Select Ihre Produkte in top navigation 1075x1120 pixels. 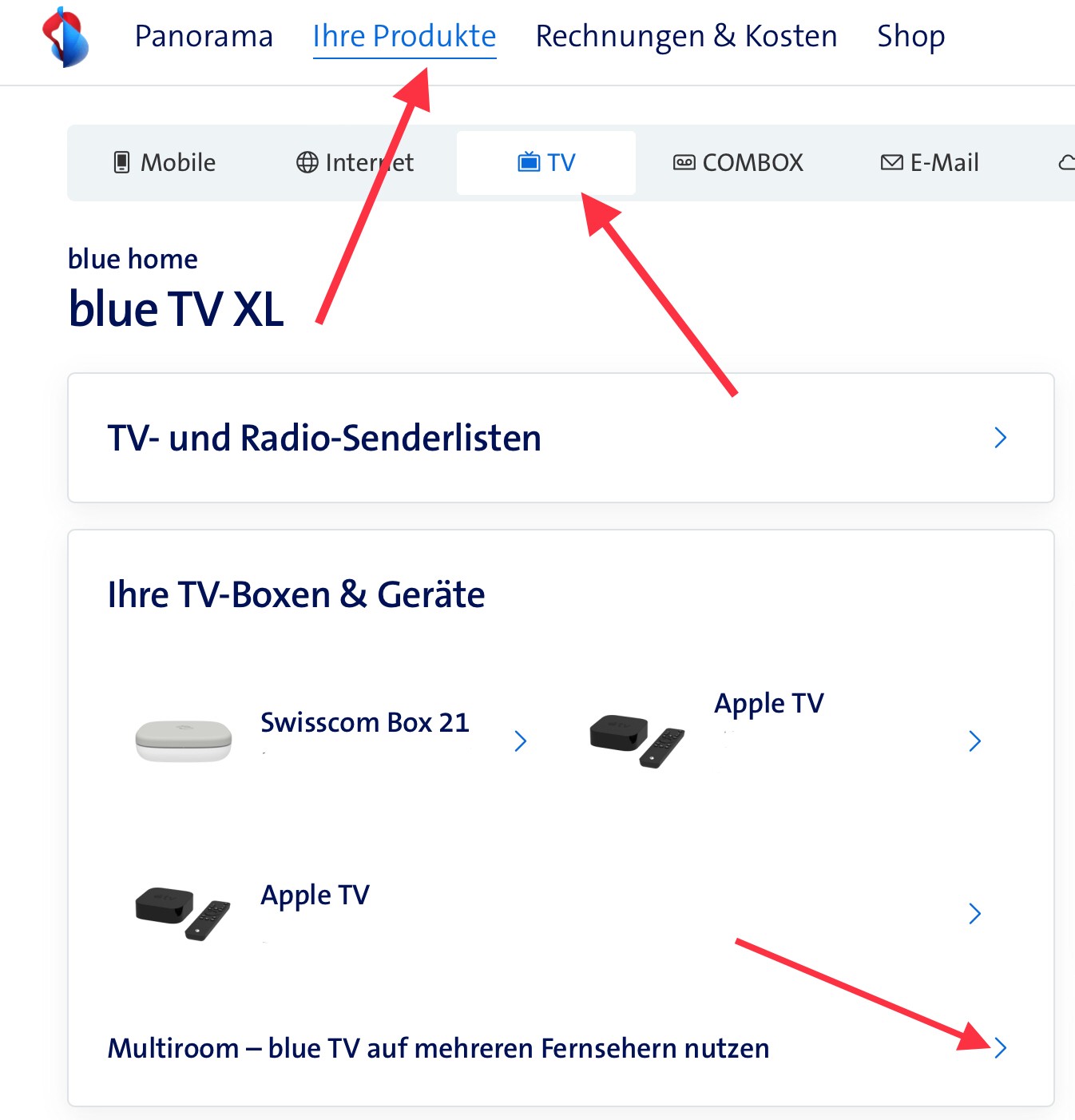pos(404,37)
